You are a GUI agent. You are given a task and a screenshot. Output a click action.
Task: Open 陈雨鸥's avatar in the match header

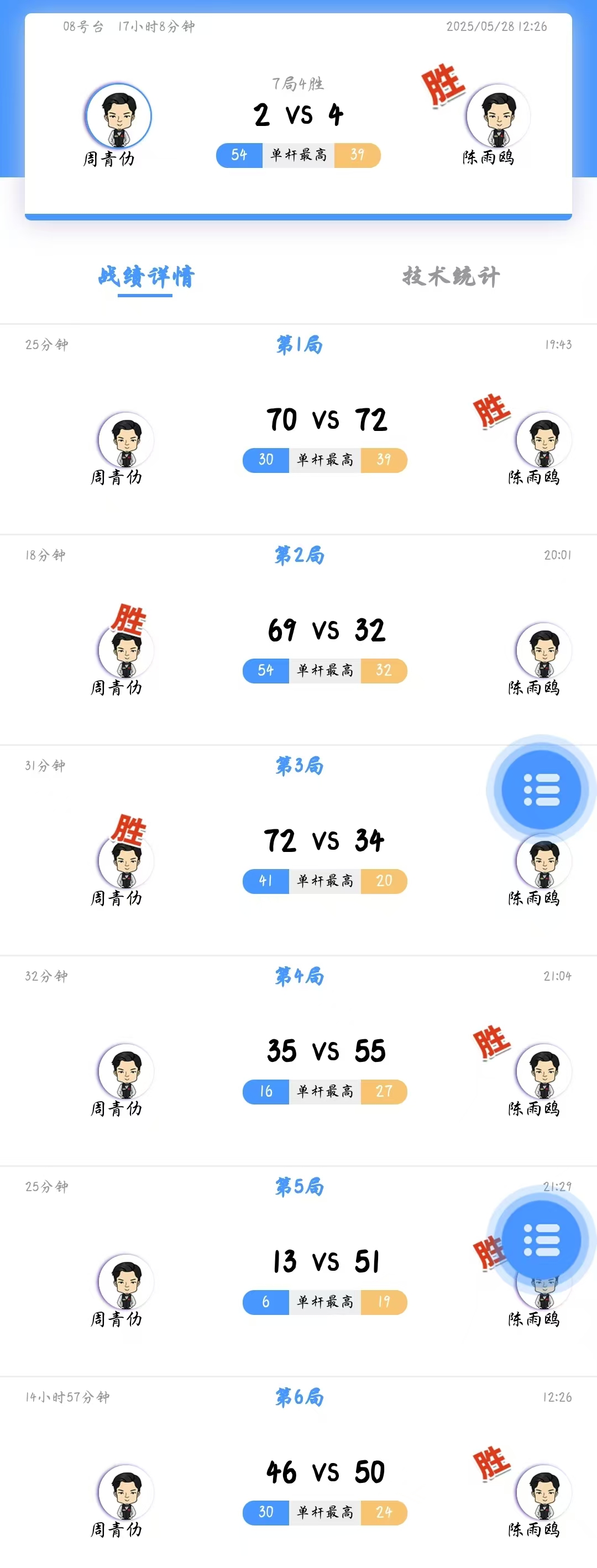[498, 115]
